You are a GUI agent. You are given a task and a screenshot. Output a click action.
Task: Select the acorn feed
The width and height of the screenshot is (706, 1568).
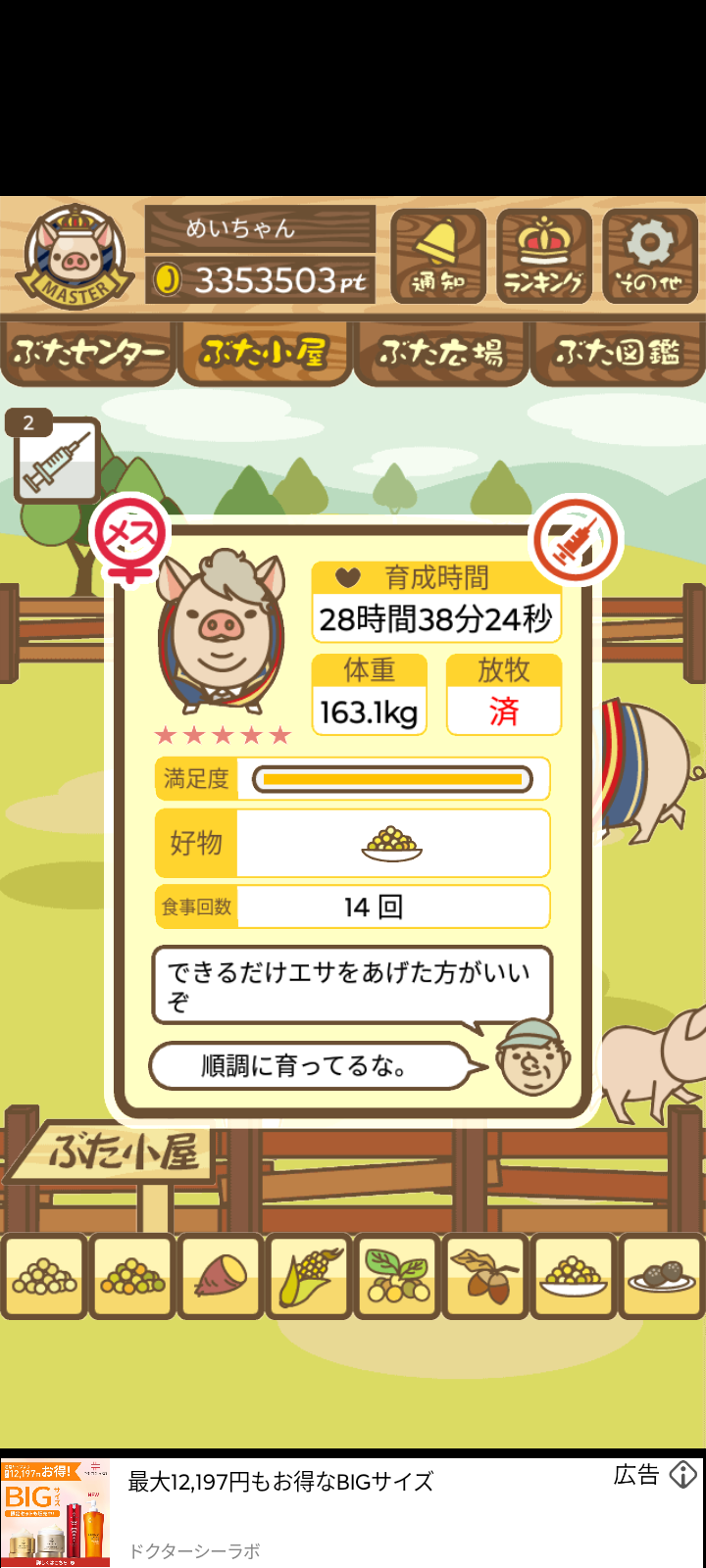(485, 1277)
